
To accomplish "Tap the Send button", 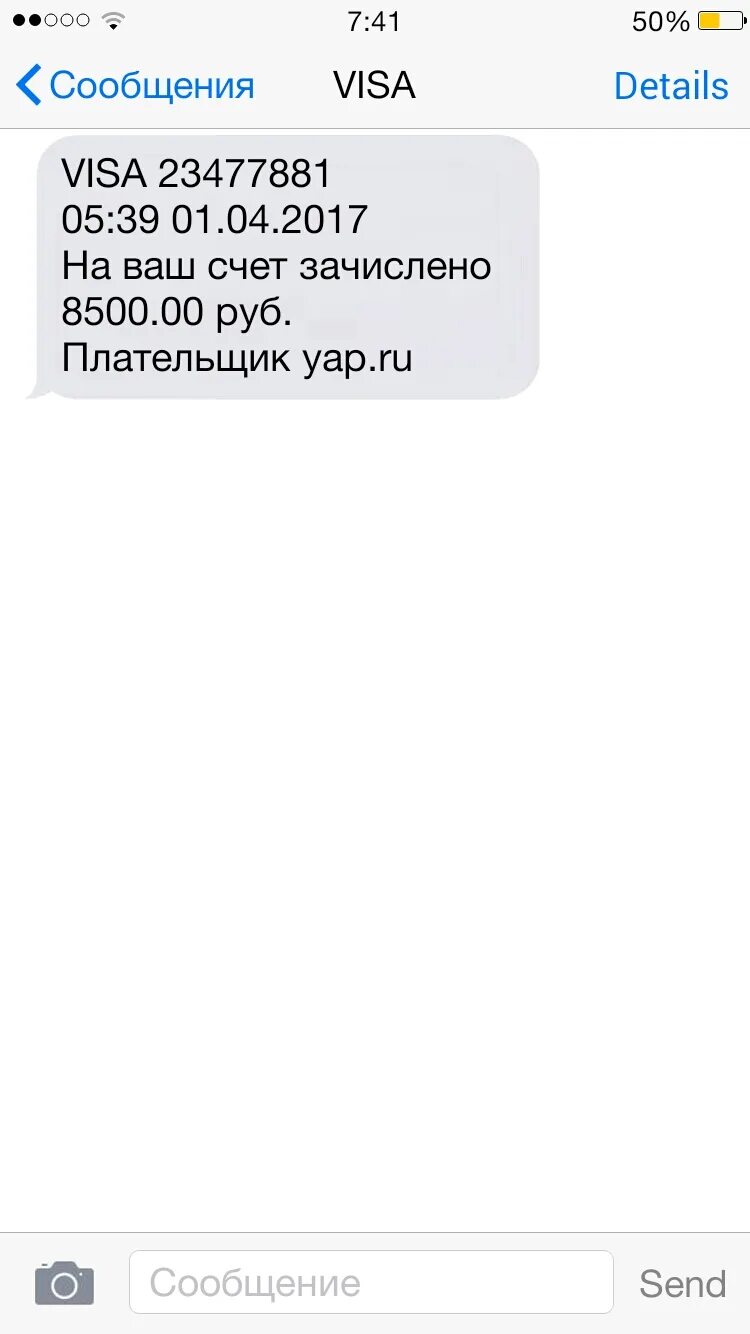I will click(x=682, y=1283).
